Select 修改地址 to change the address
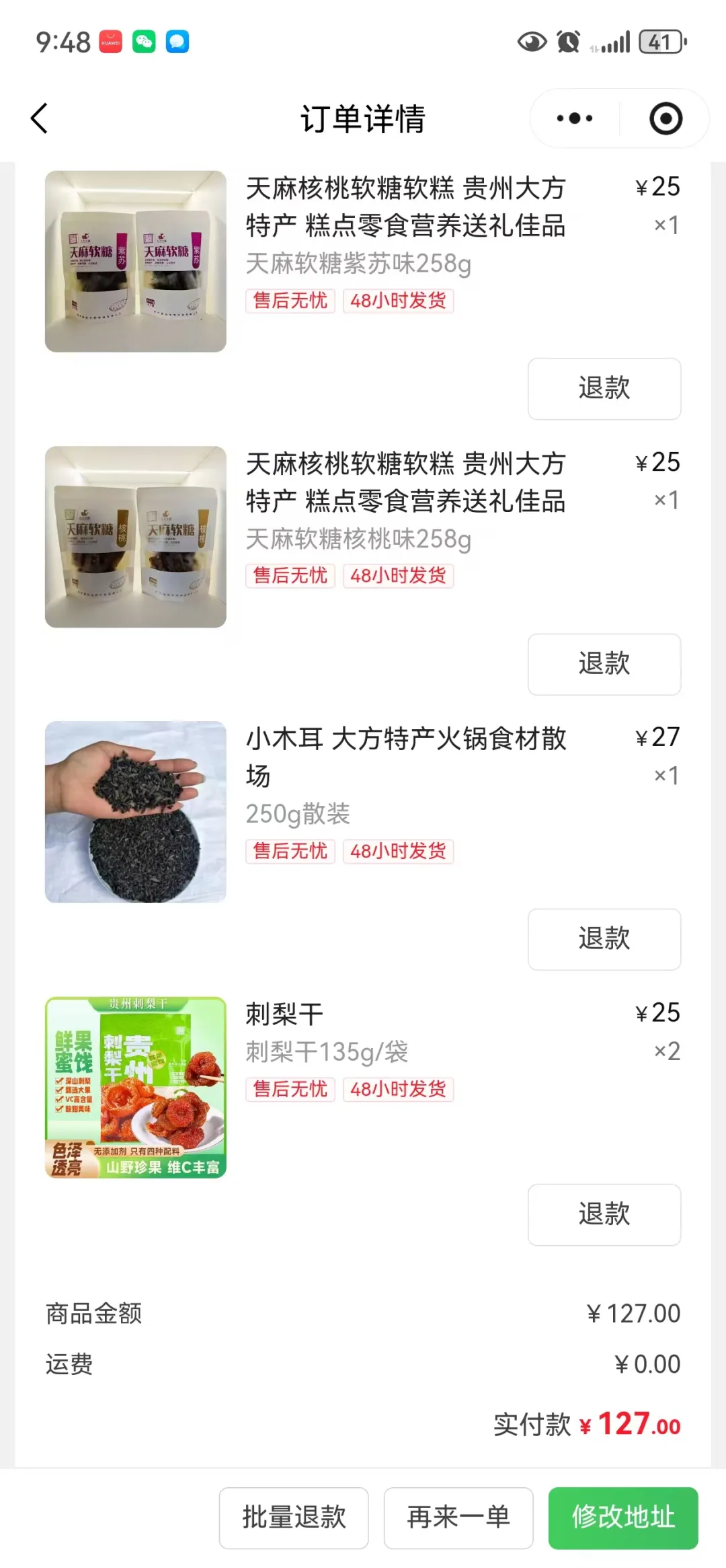The height and width of the screenshot is (1568, 726). click(623, 1518)
